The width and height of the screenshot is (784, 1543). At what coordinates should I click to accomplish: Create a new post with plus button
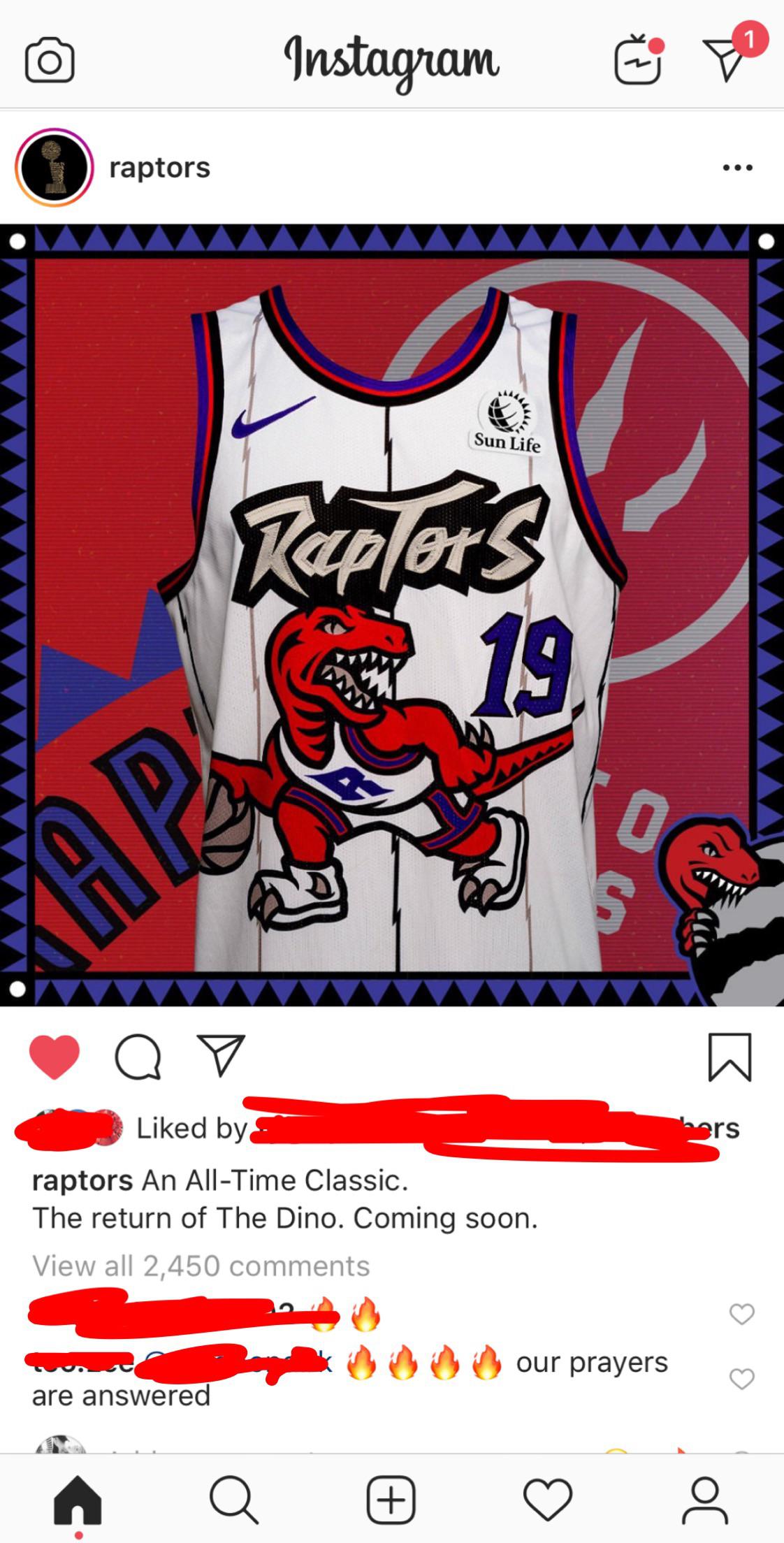click(x=391, y=1500)
